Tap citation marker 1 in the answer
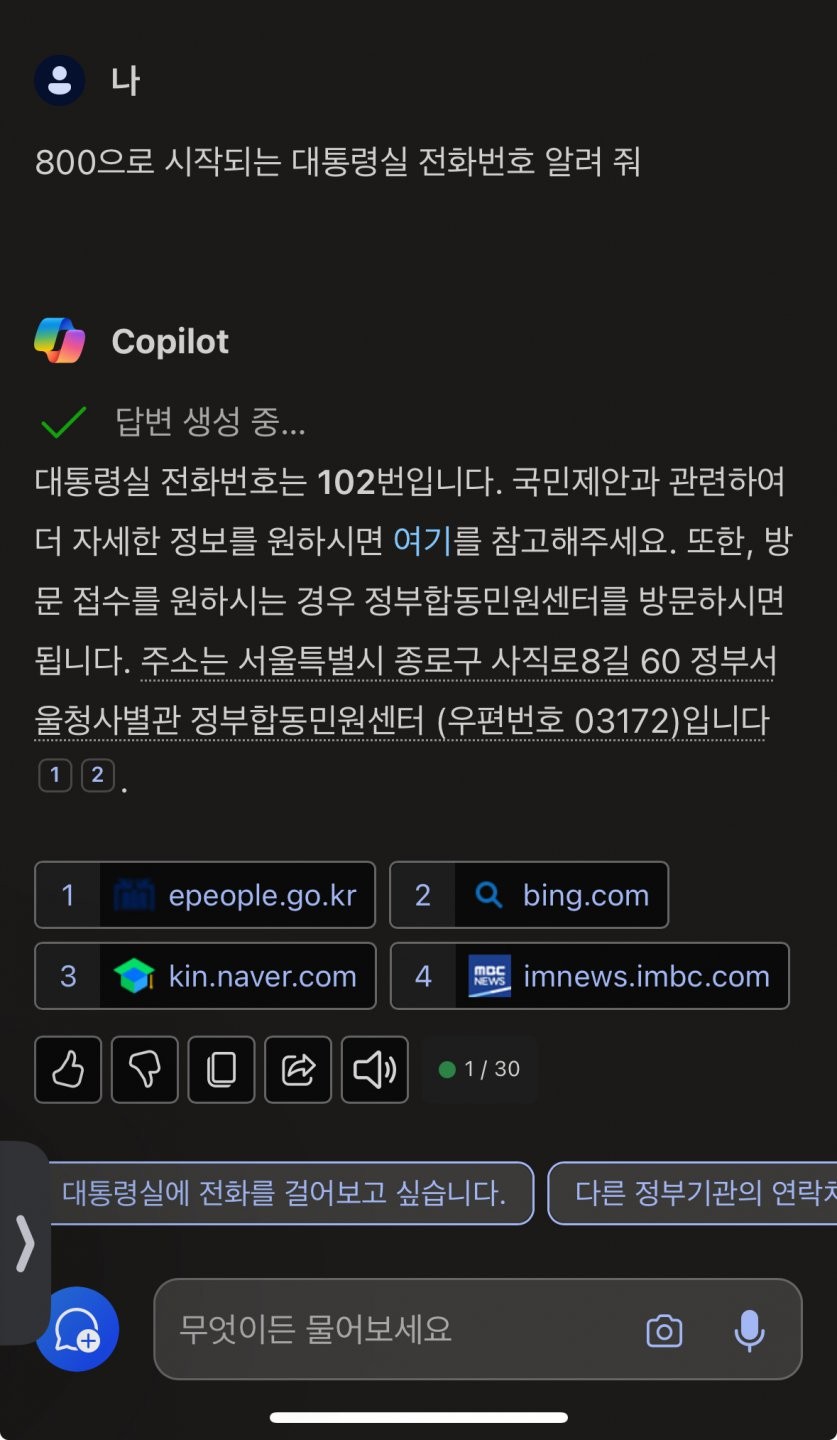The image size is (837, 1440). click(x=55, y=775)
